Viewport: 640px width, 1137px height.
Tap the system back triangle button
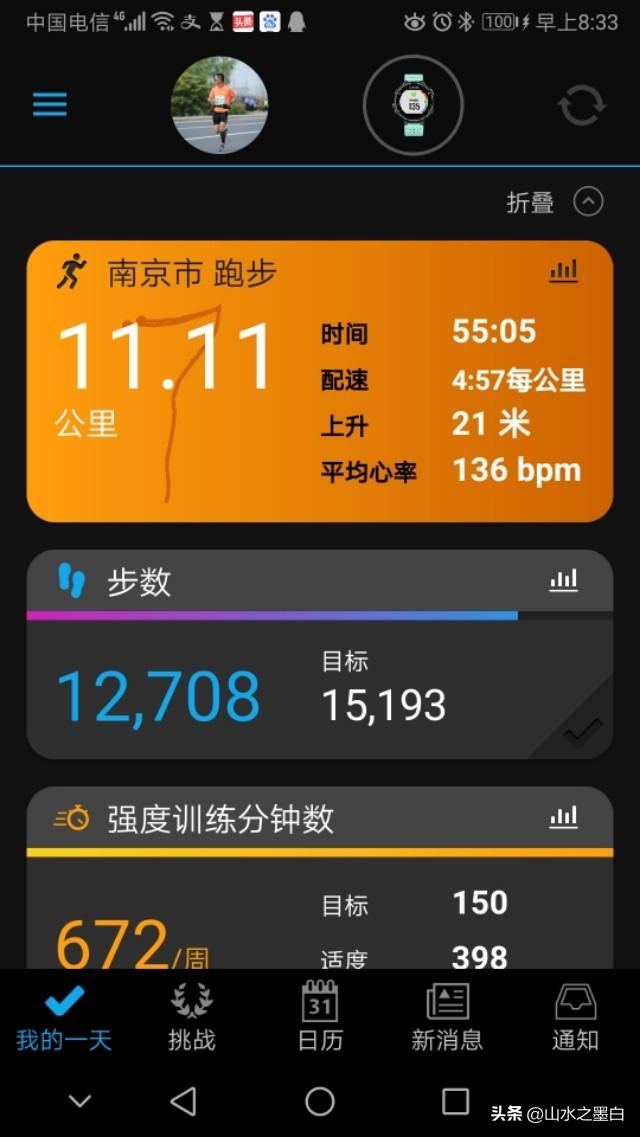click(x=183, y=1102)
